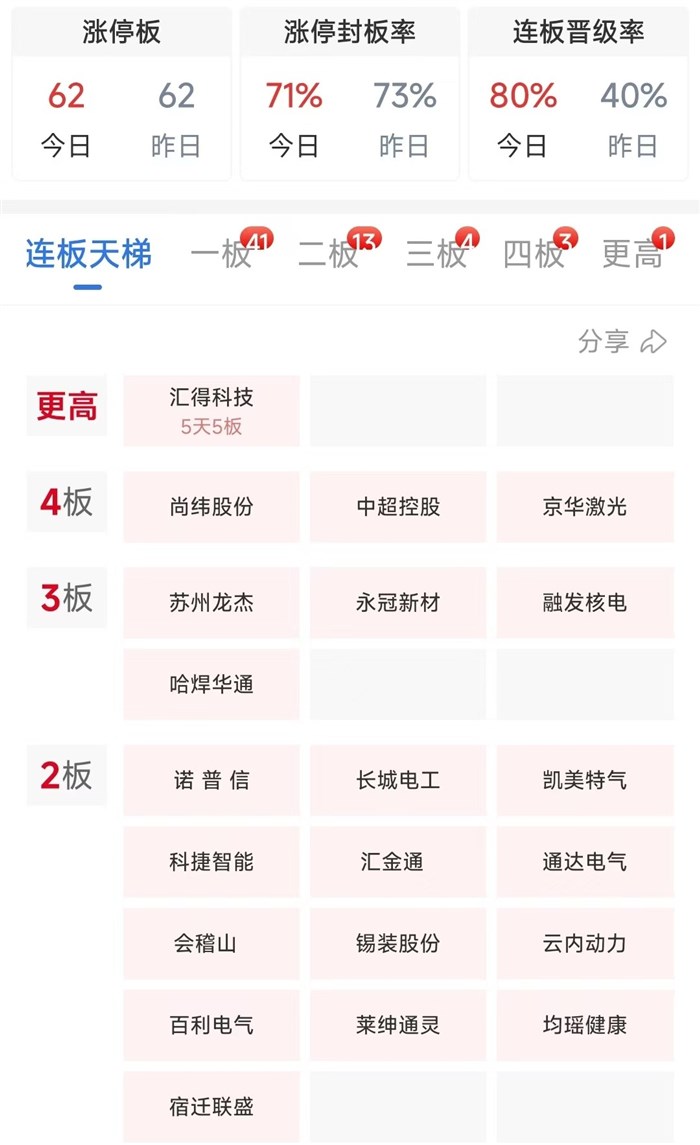The image size is (700, 1145).
Task: Open stock 中超控股
Action: tap(398, 507)
